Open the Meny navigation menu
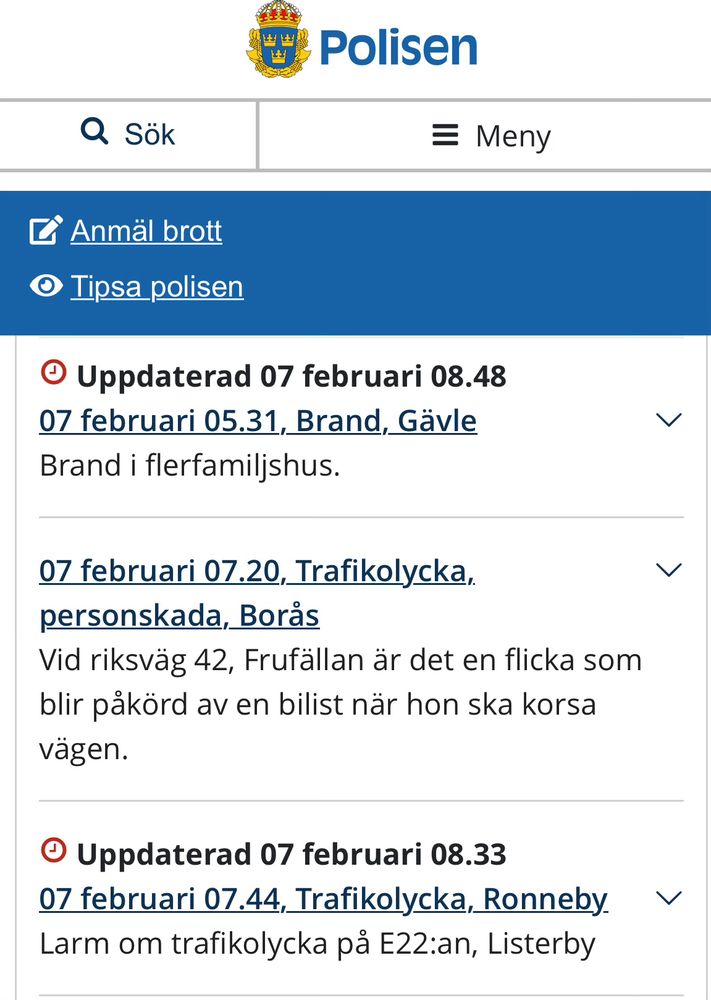Viewport: 711px width, 1000px height. point(491,135)
